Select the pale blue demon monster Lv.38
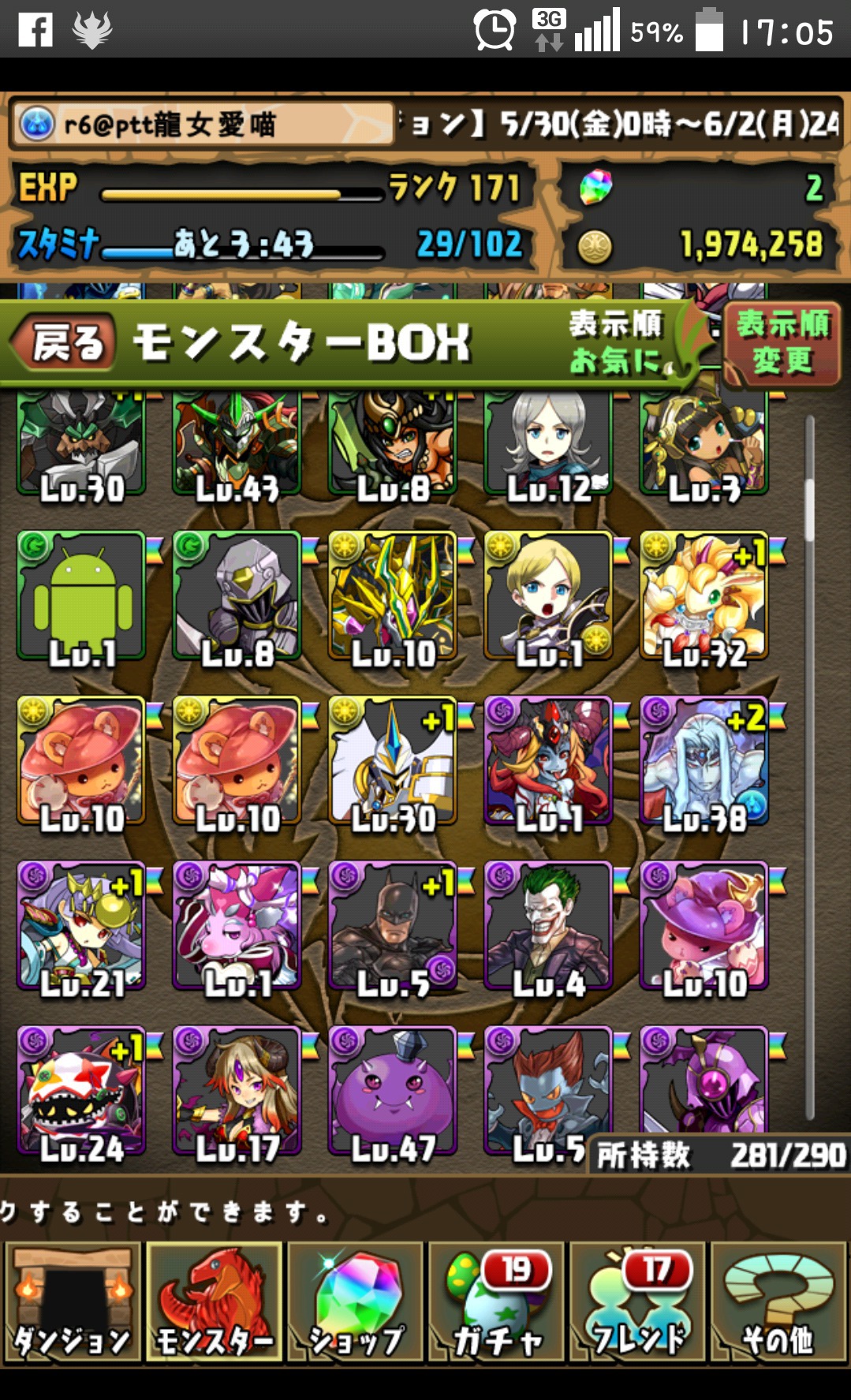Viewport: 851px width, 1400px height. (x=704, y=762)
